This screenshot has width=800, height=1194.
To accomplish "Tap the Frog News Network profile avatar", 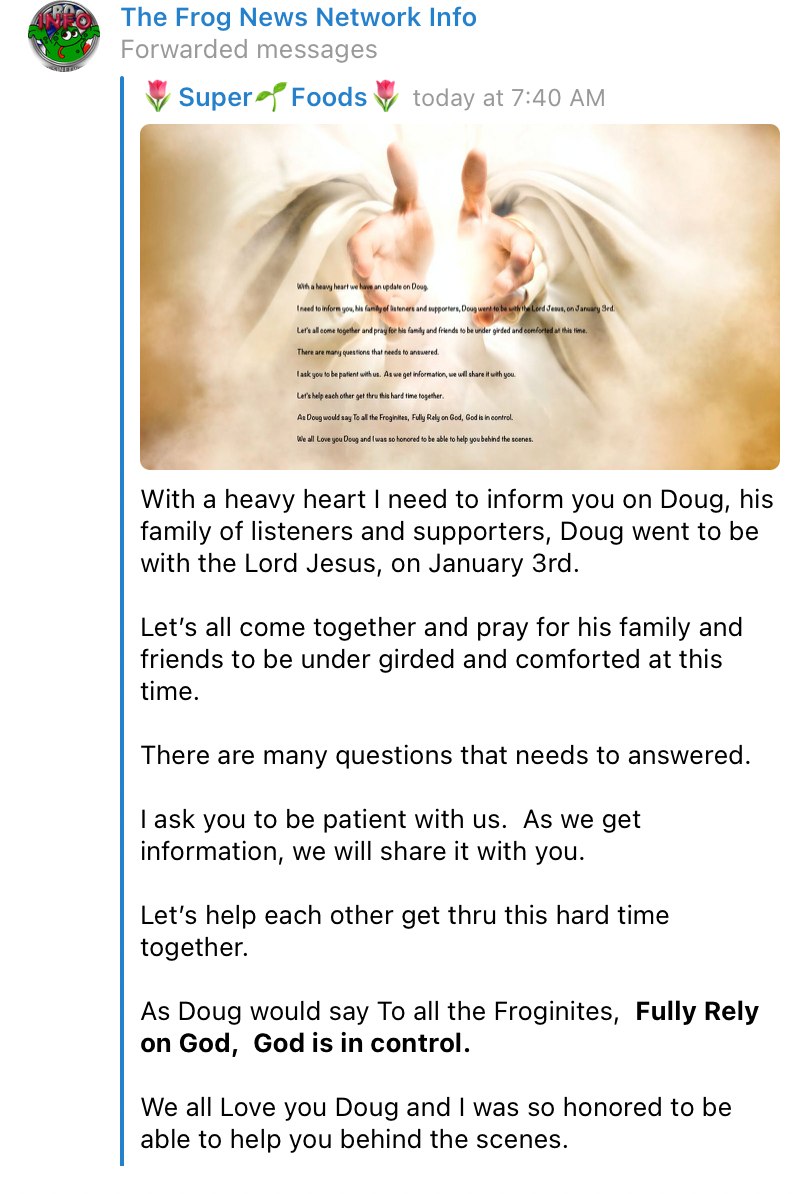I will (64, 36).
